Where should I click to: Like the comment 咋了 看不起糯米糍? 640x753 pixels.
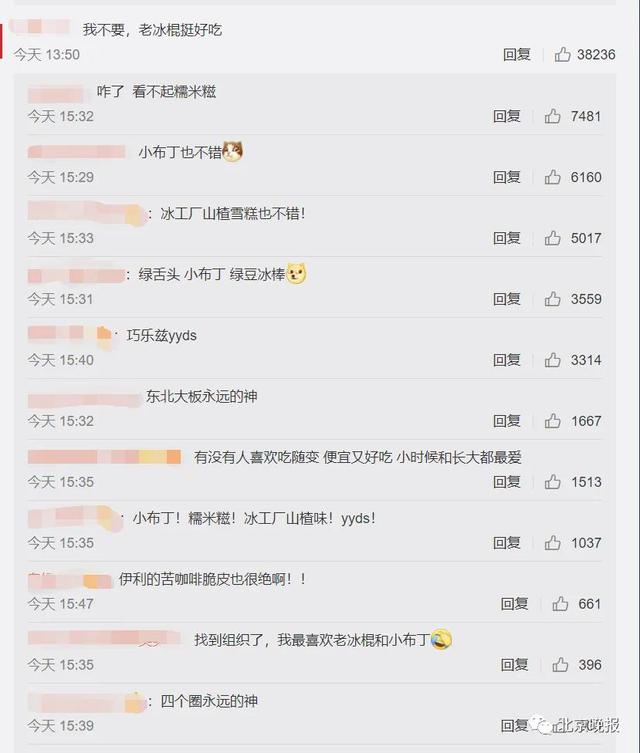coord(553,116)
